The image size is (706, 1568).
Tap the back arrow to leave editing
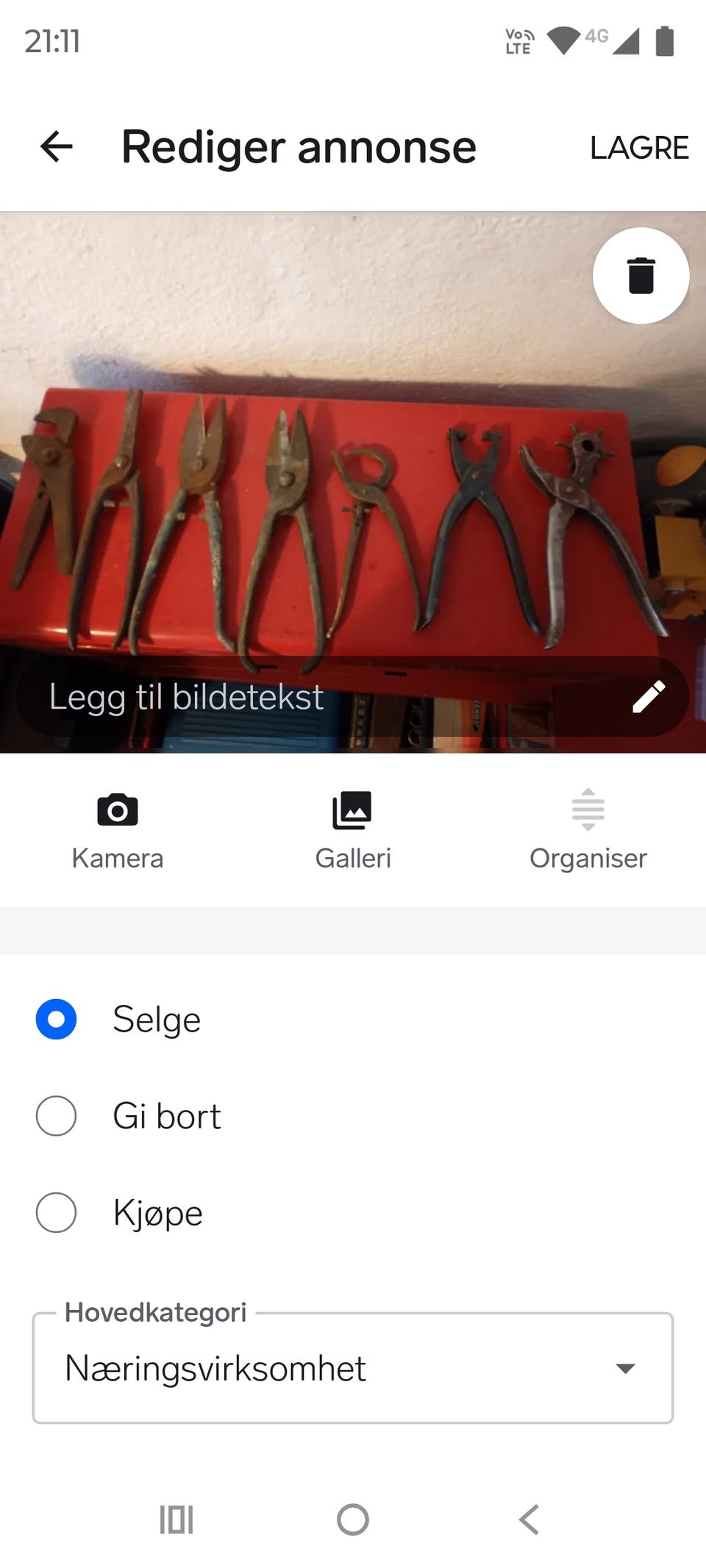click(56, 147)
